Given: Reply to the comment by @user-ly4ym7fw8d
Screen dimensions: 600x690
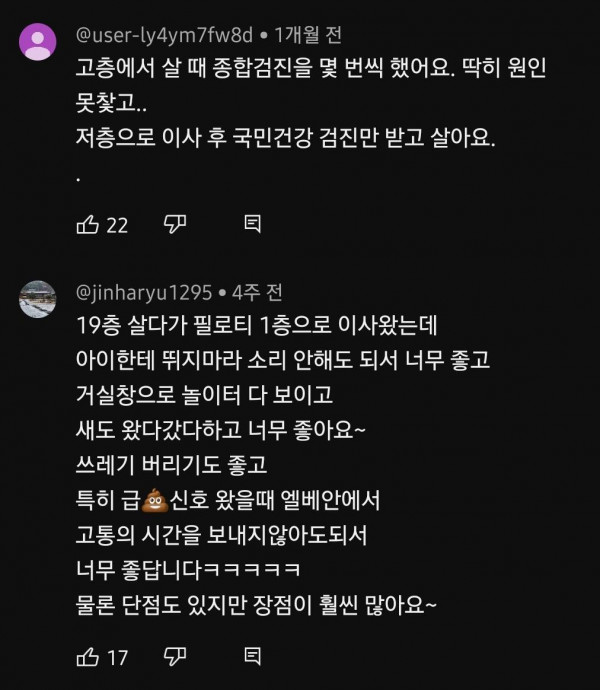Looking at the screenshot, I should [253, 224].
